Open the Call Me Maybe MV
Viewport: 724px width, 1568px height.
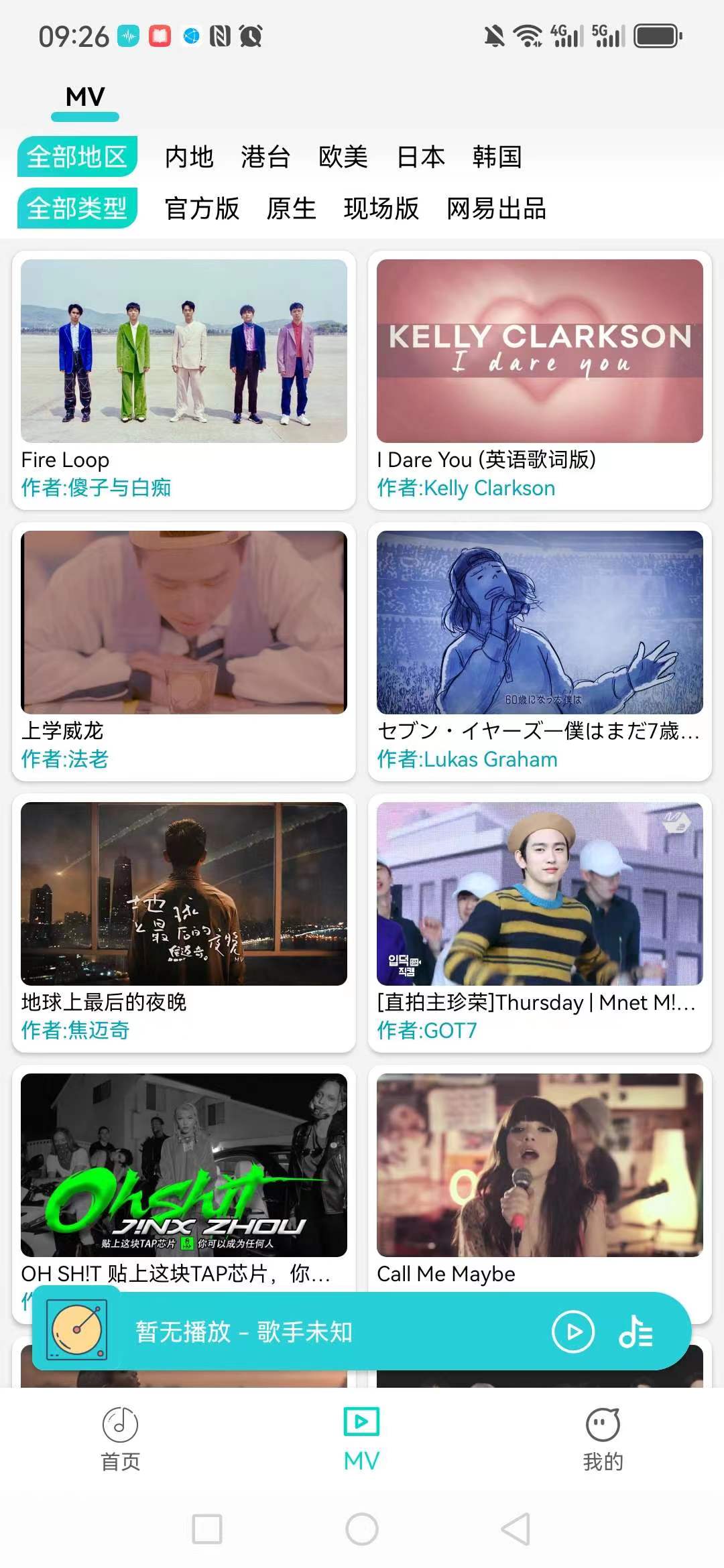540,1166
